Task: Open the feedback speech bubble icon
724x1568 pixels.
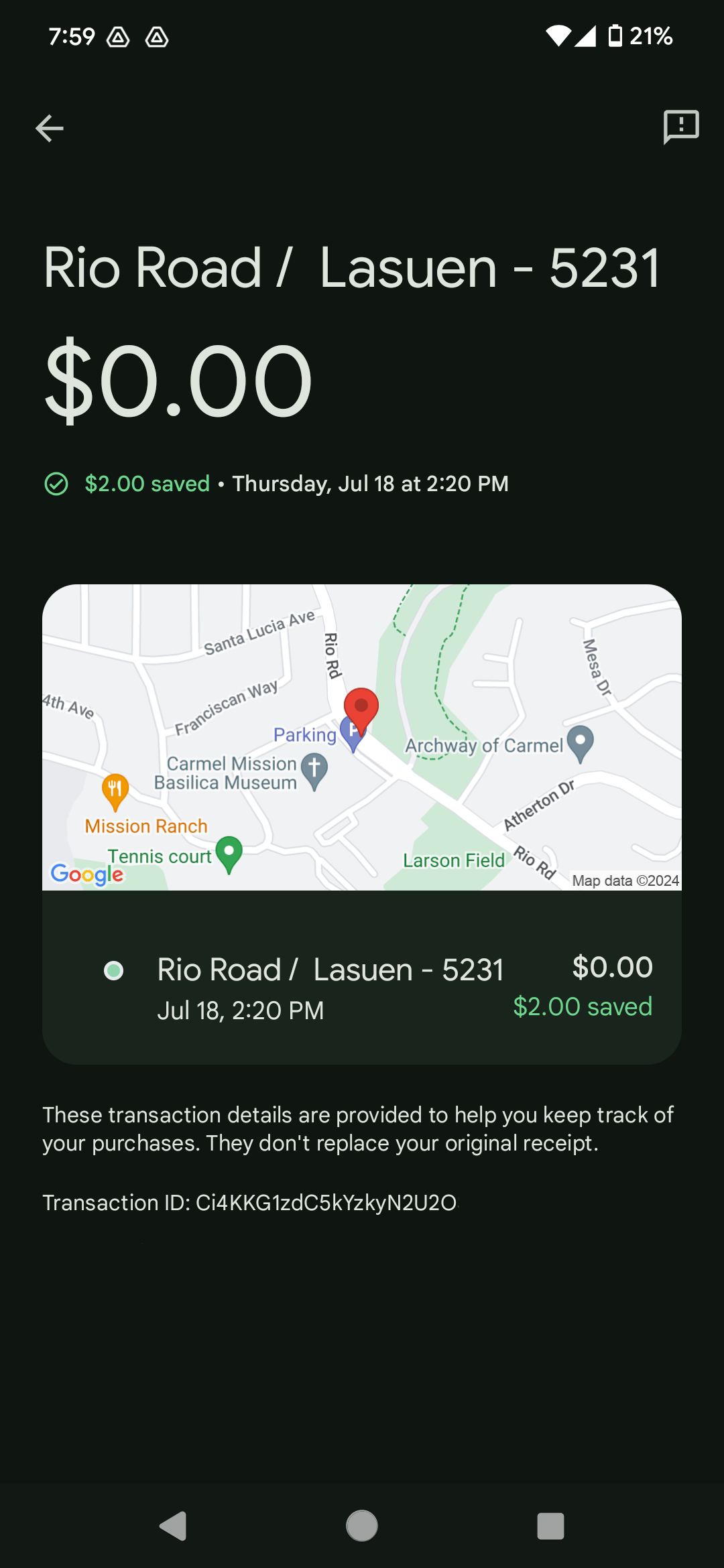Action: (x=680, y=127)
